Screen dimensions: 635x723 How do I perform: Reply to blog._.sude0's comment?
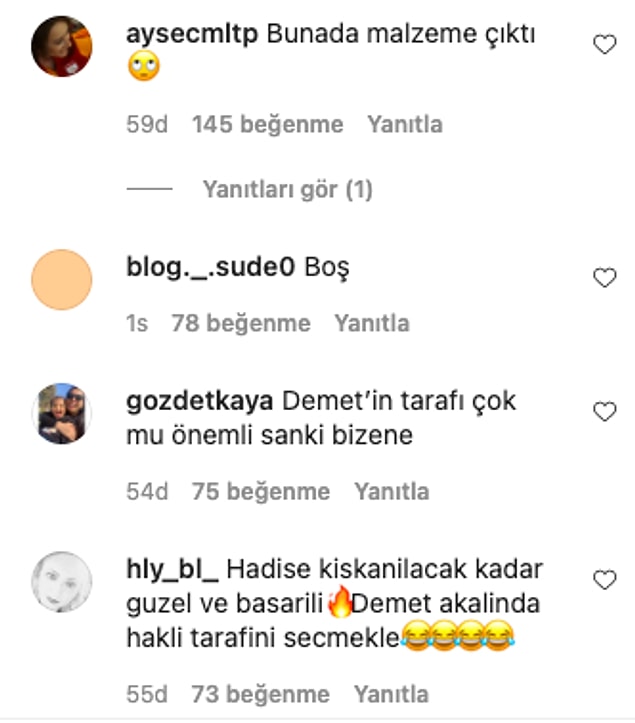click(x=372, y=324)
